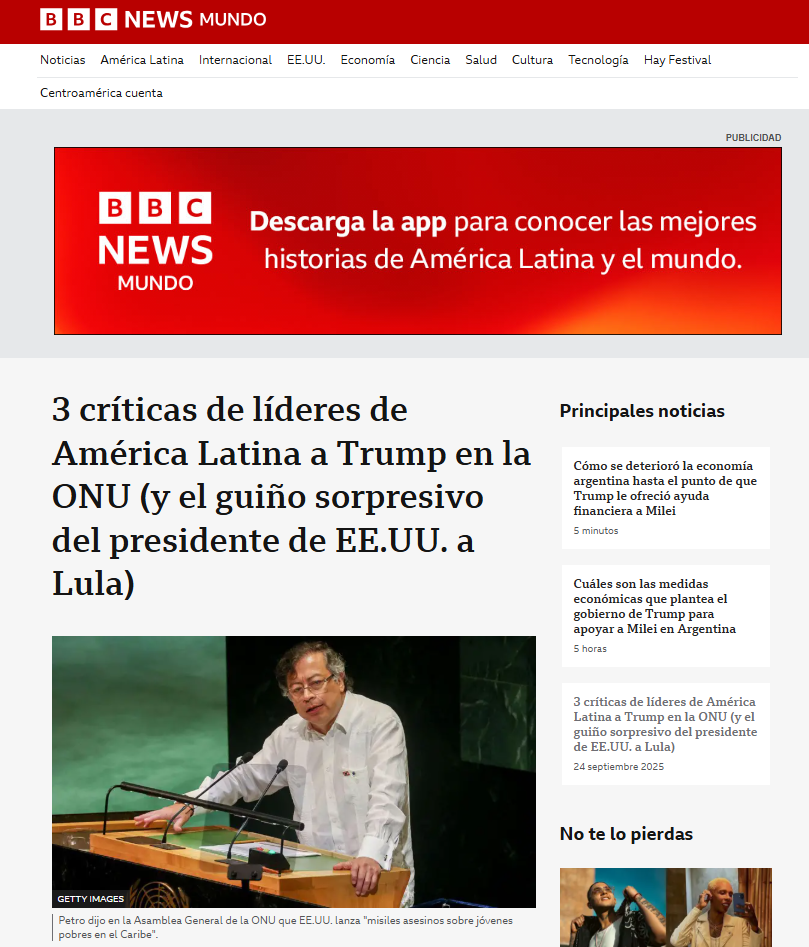Select the Economía section
This screenshot has width=809, height=947.
[367, 60]
